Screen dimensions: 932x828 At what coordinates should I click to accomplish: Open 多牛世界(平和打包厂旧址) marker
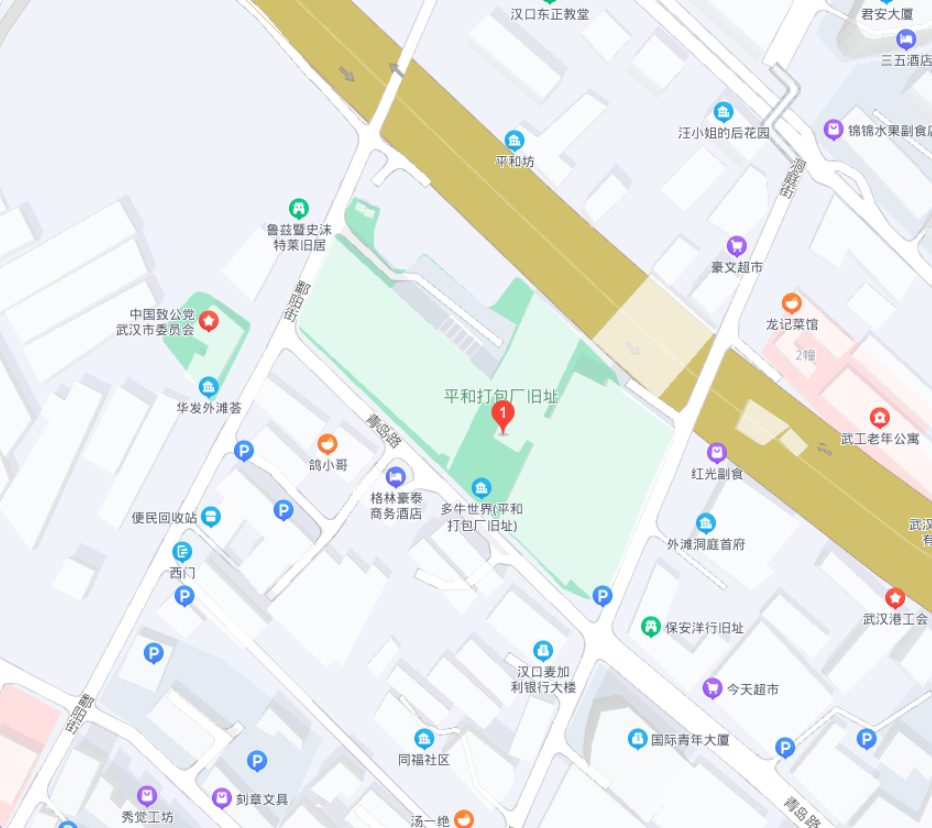(x=481, y=488)
